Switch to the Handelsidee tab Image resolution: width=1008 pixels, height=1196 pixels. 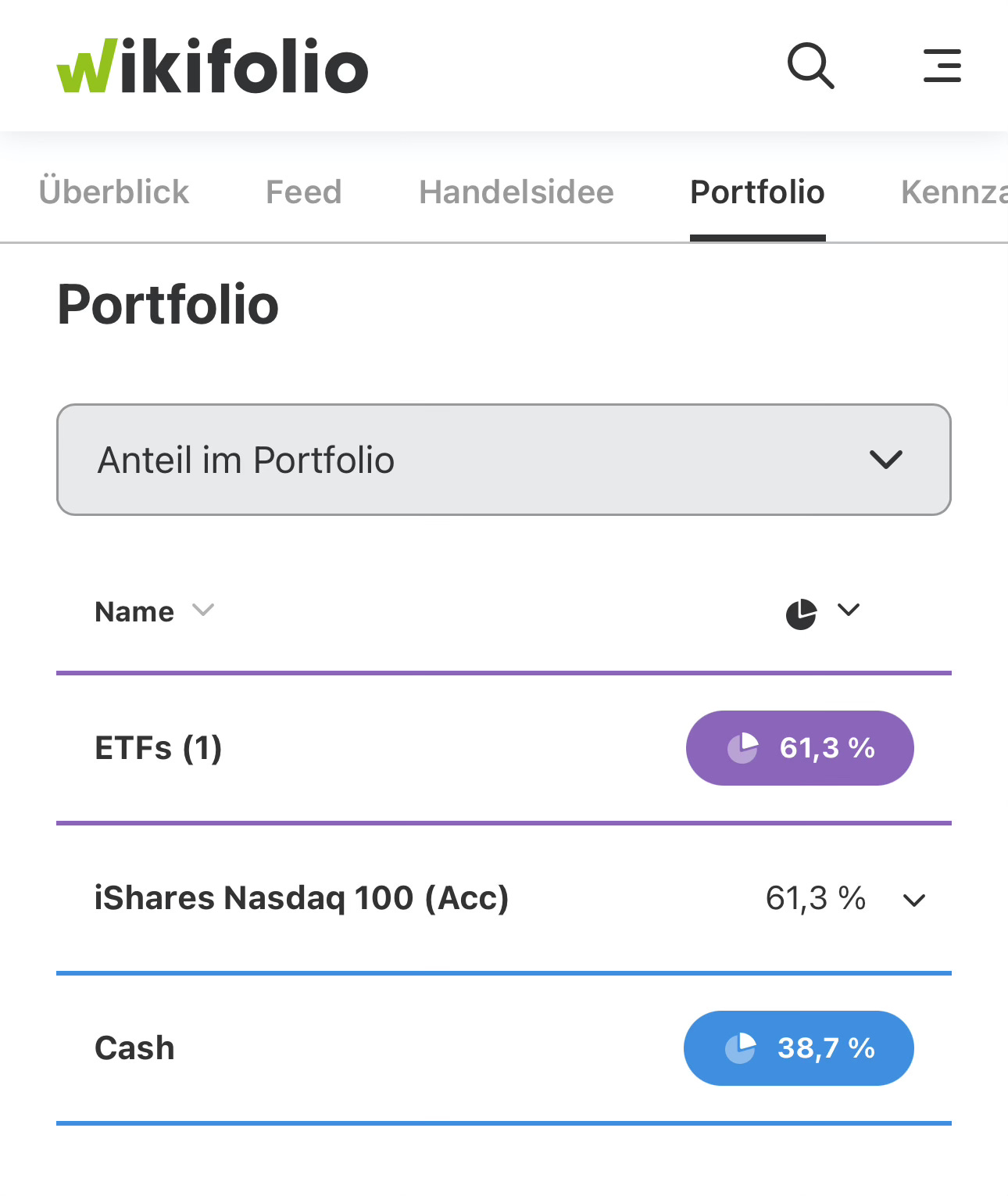point(517,192)
